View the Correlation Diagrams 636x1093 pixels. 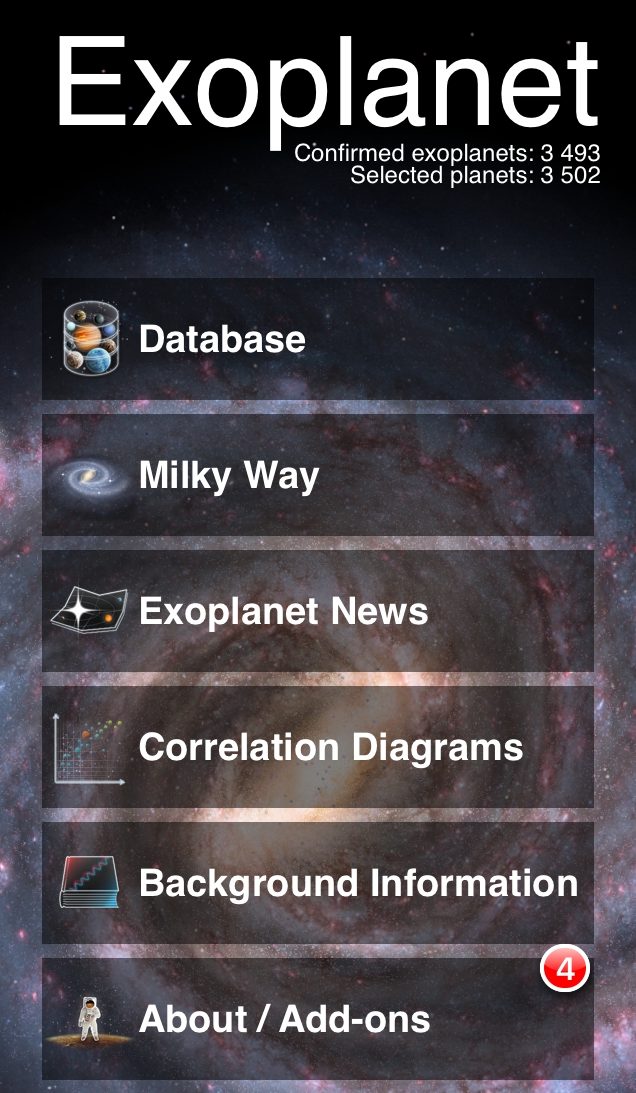tap(317, 747)
